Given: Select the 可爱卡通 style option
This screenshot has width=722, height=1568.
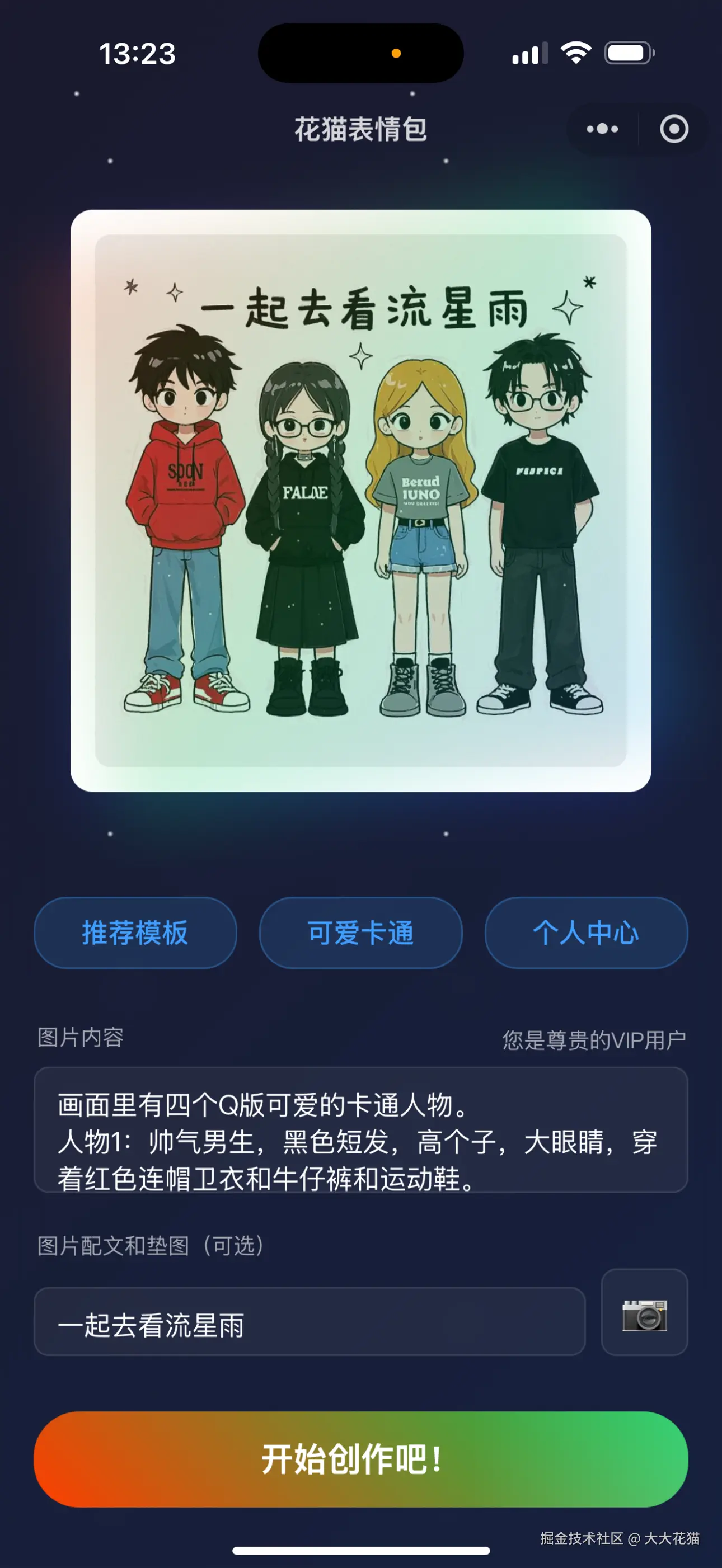Looking at the screenshot, I should click(x=360, y=933).
